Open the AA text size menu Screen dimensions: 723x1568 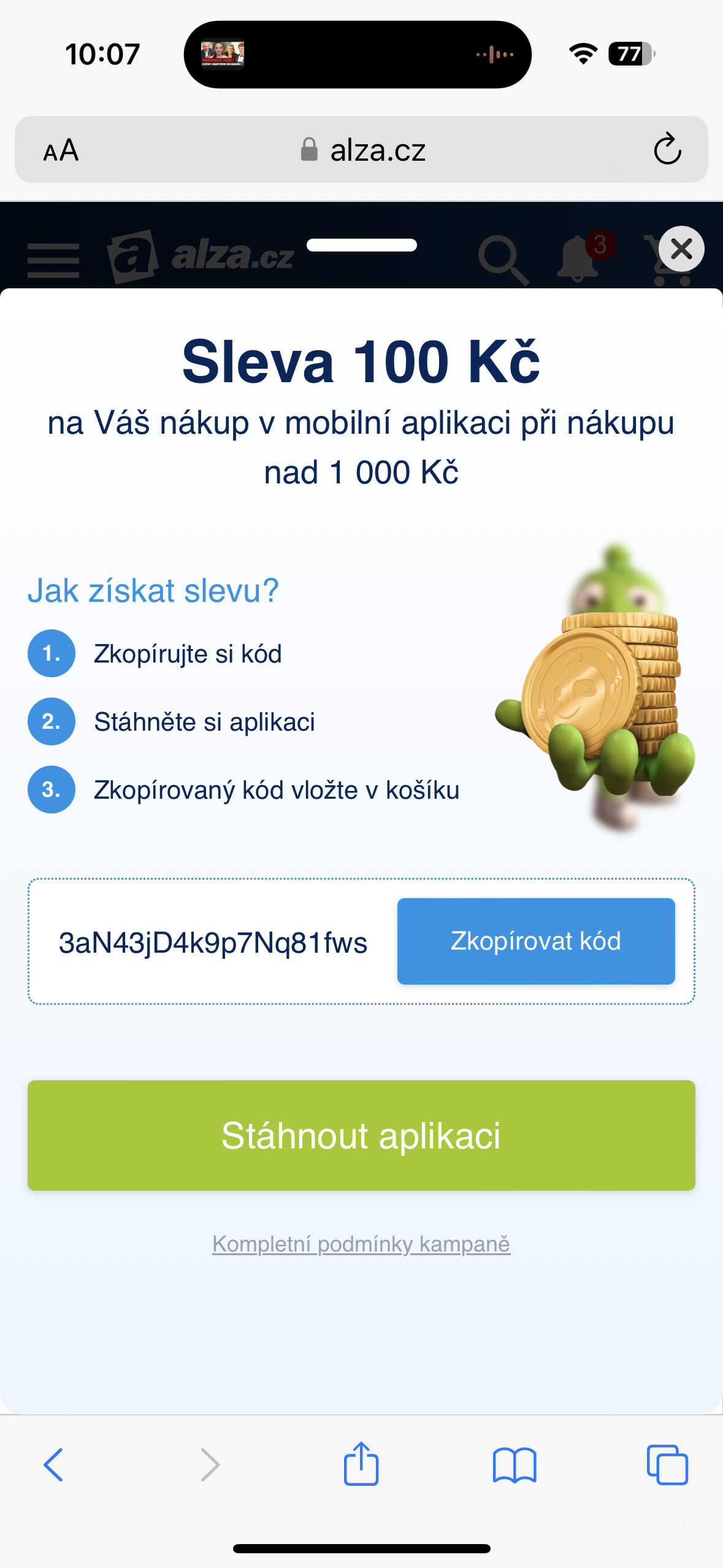pos(61,150)
